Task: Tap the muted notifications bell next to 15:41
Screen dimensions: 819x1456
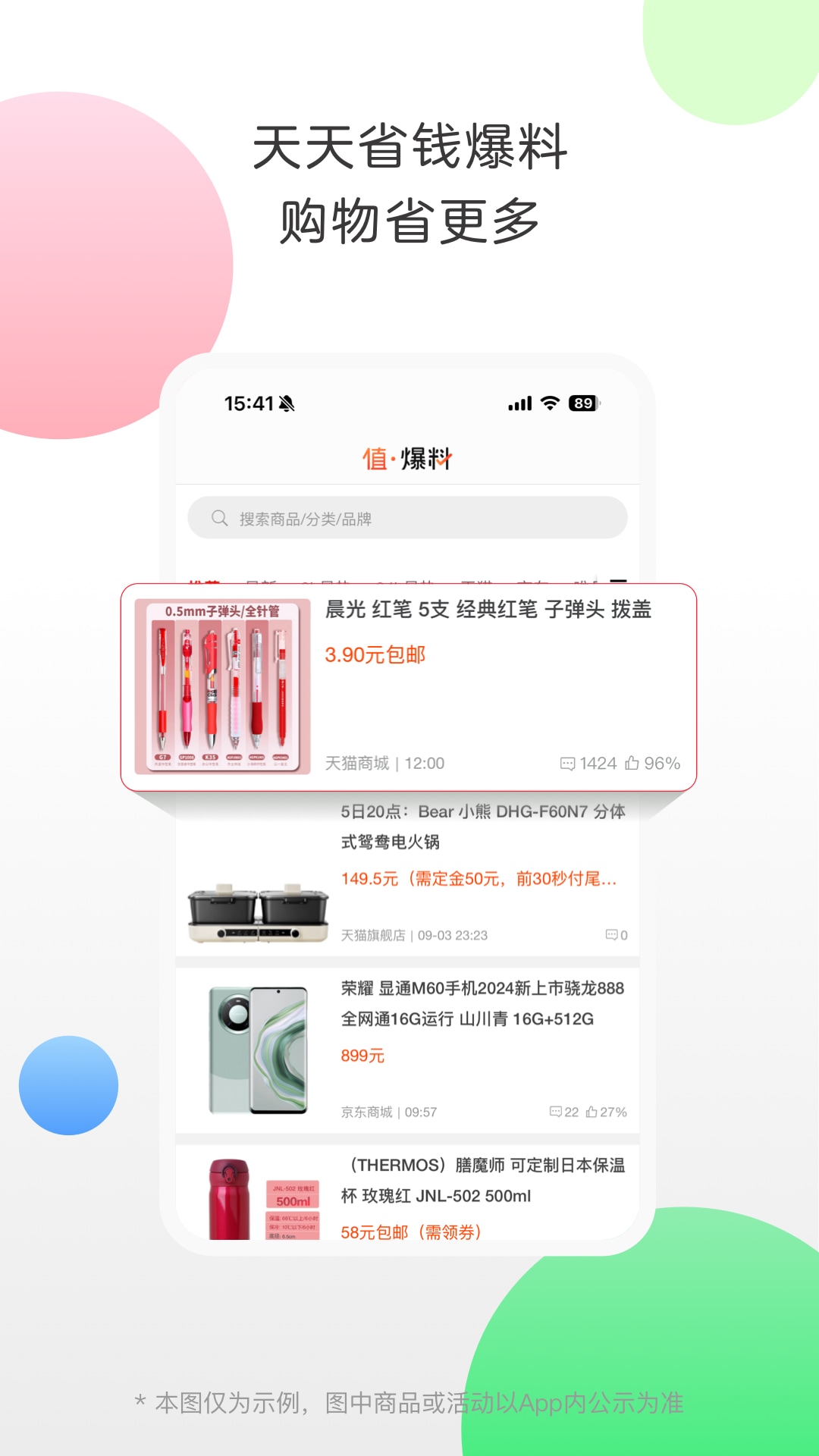Action: (287, 404)
